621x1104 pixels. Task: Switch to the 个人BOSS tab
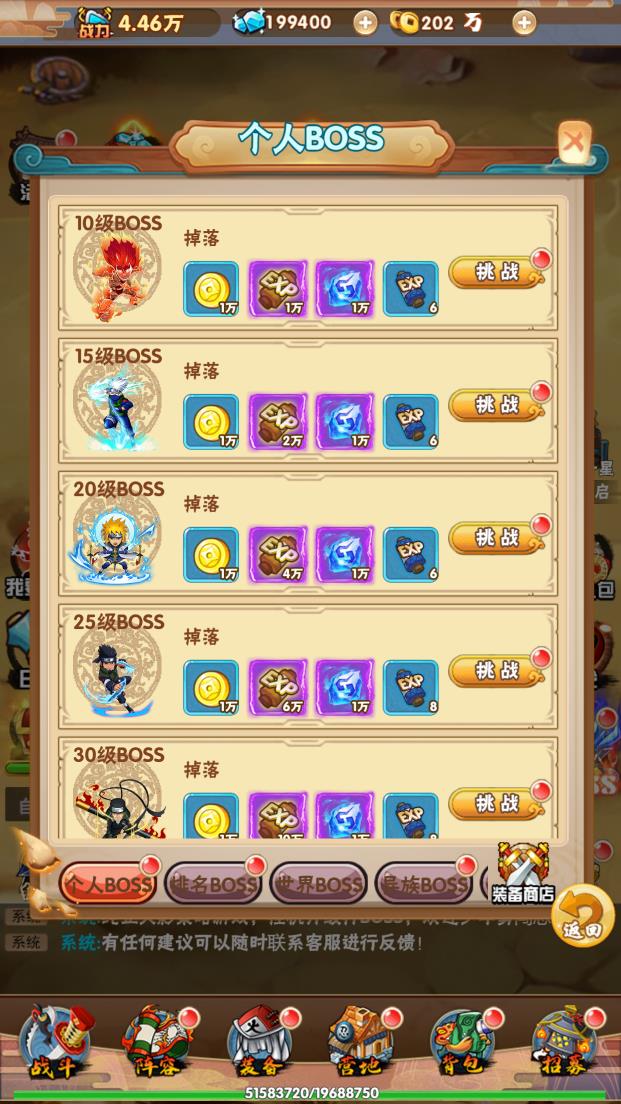tap(107, 884)
